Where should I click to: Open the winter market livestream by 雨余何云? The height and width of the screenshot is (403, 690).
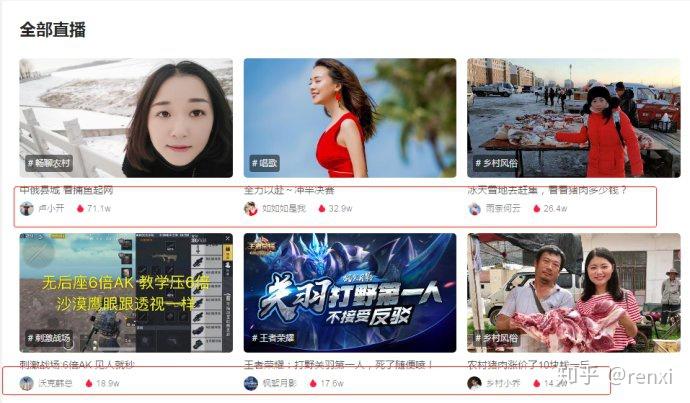573,118
